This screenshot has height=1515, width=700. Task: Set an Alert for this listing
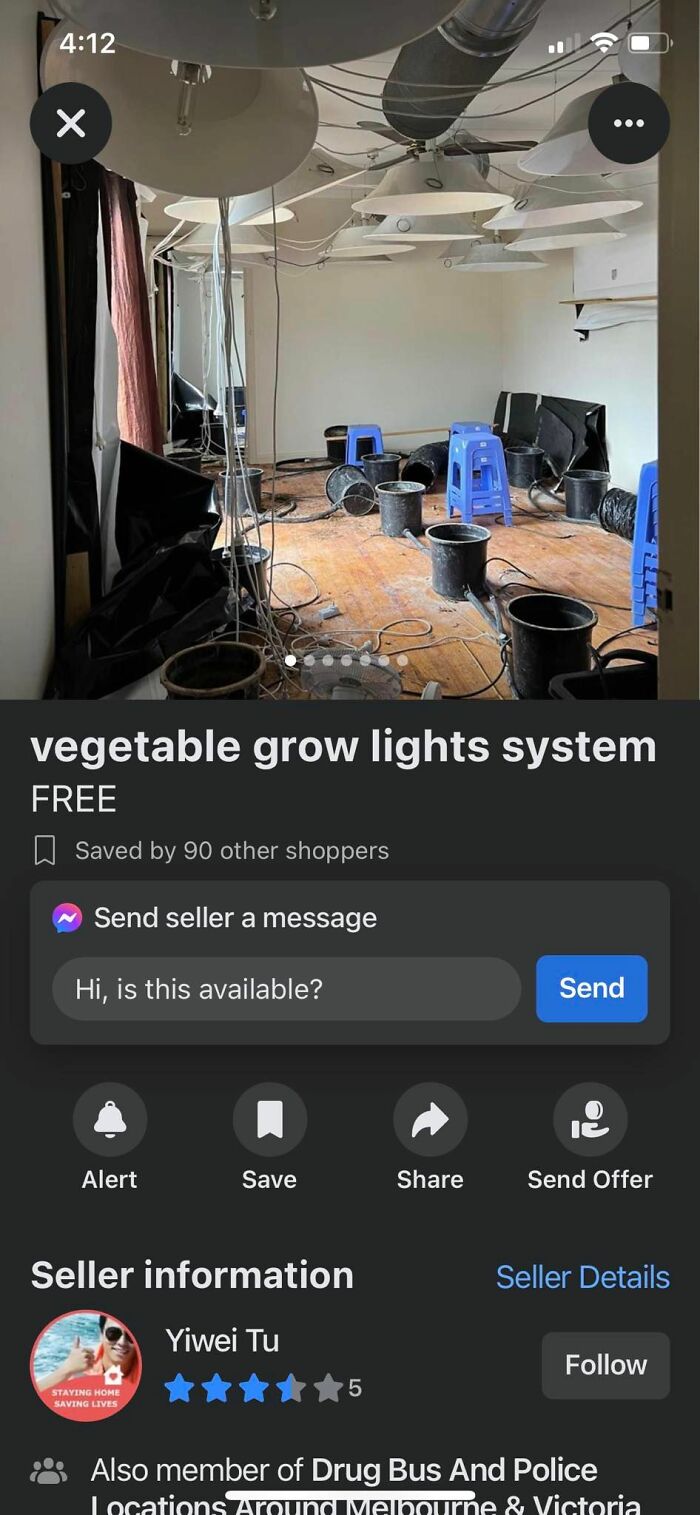110,1120
